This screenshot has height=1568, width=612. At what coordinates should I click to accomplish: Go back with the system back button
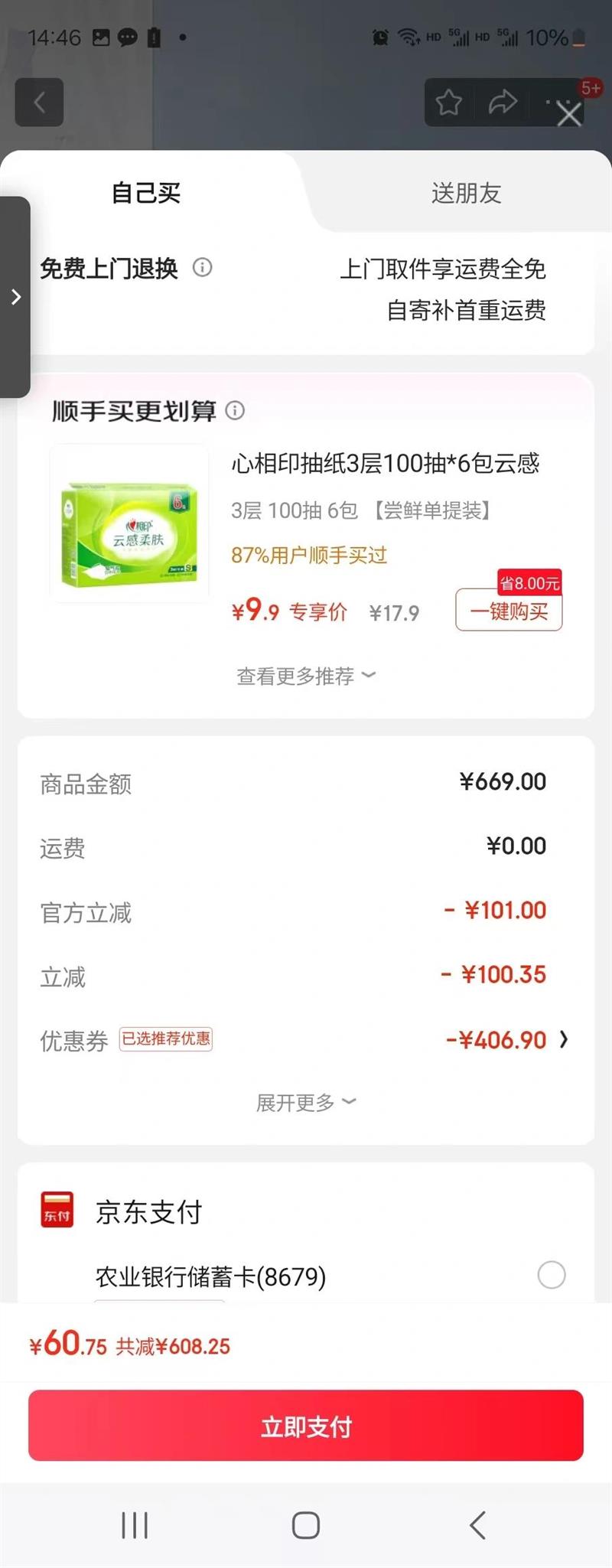click(477, 1525)
